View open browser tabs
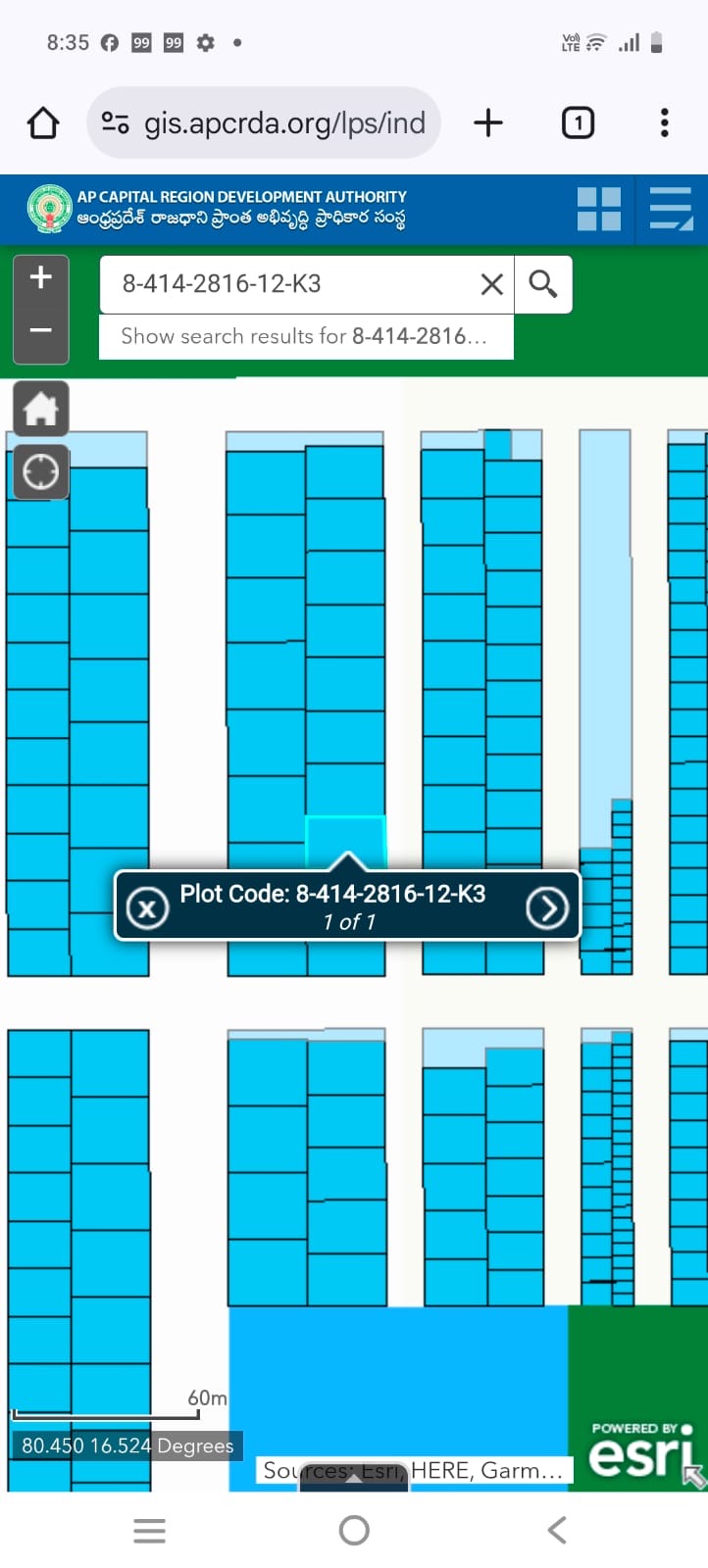The height and width of the screenshot is (1568, 708). [x=578, y=123]
